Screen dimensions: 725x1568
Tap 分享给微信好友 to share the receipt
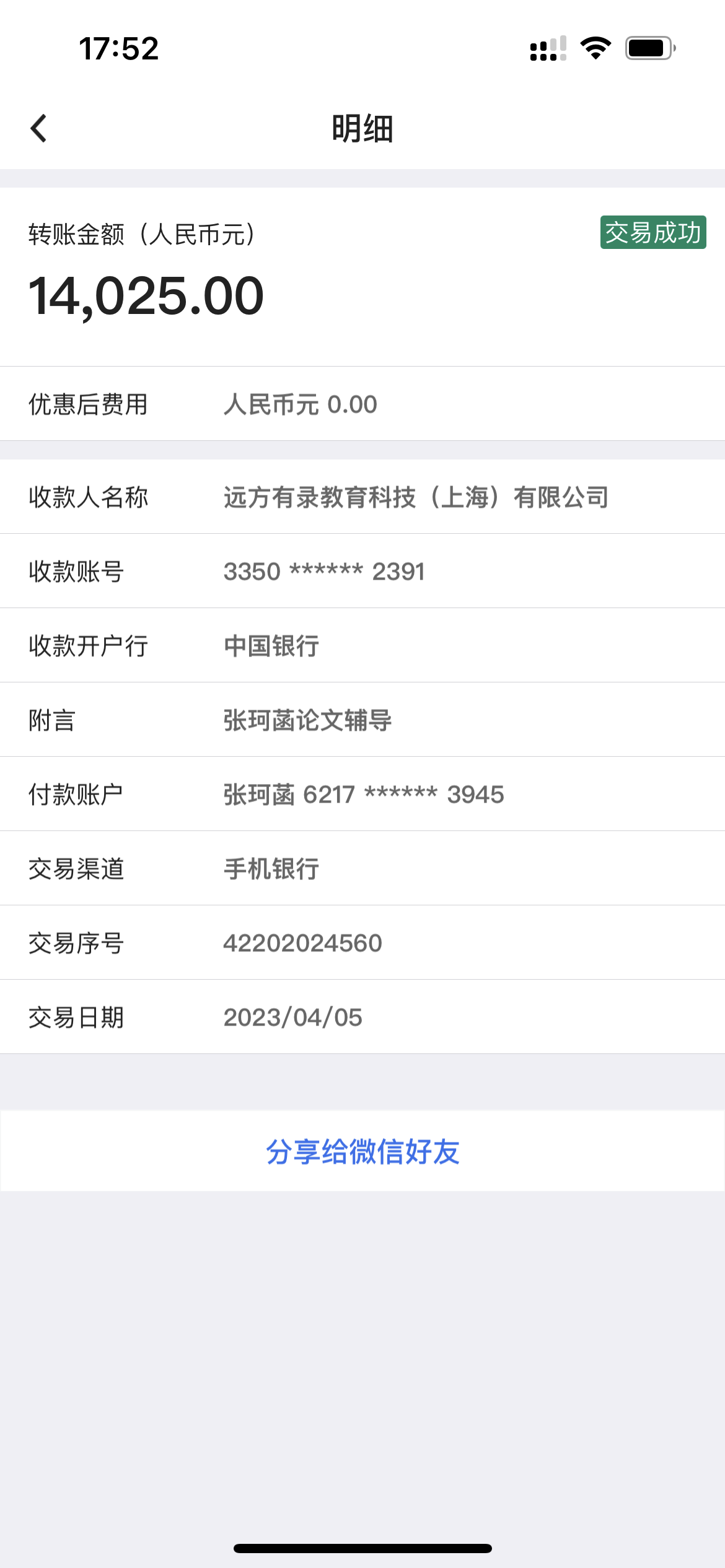362,1151
